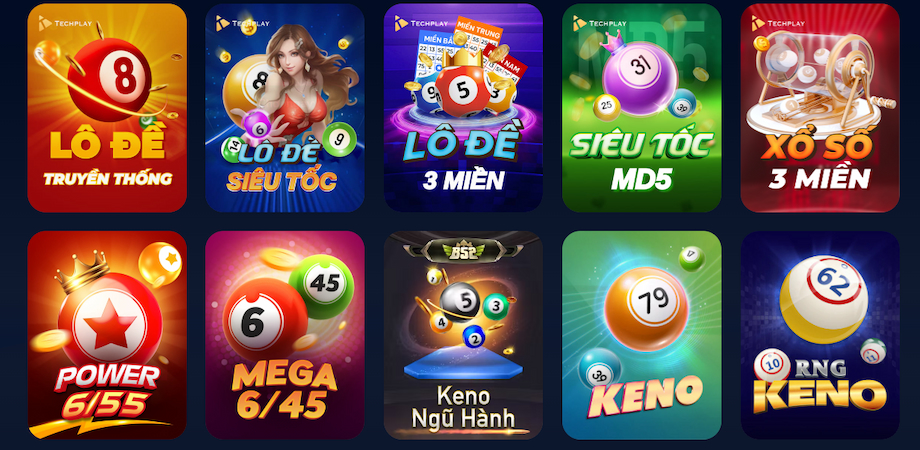The width and height of the screenshot is (920, 450).
Task: Tap the Xổ Số 3 Miền tile
Action: 819,108
